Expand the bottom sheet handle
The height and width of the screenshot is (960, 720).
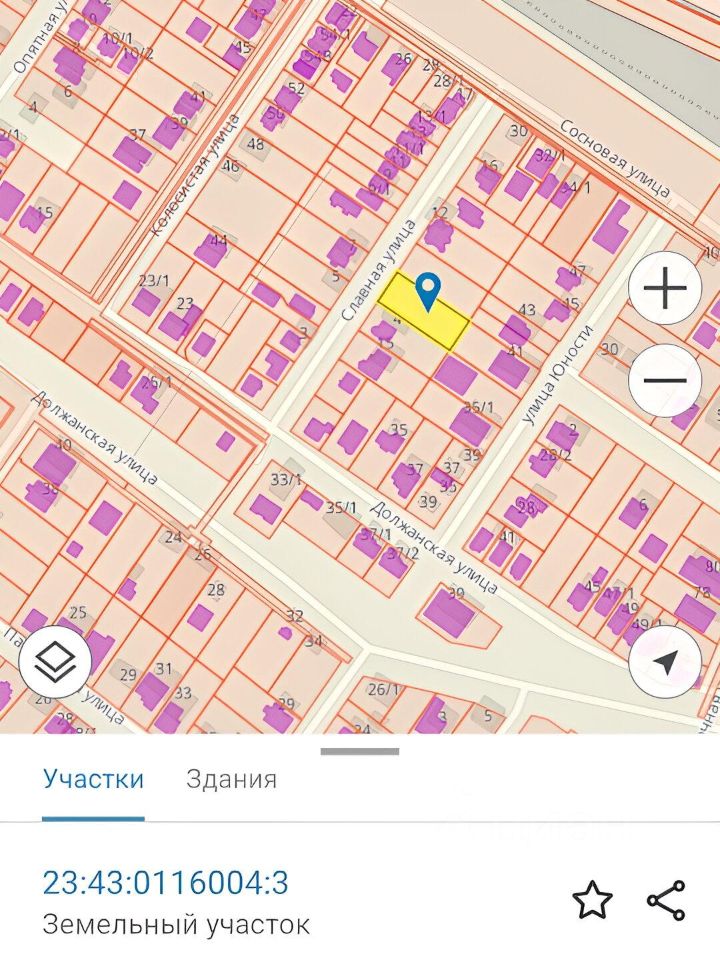click(x=360, y=751)
